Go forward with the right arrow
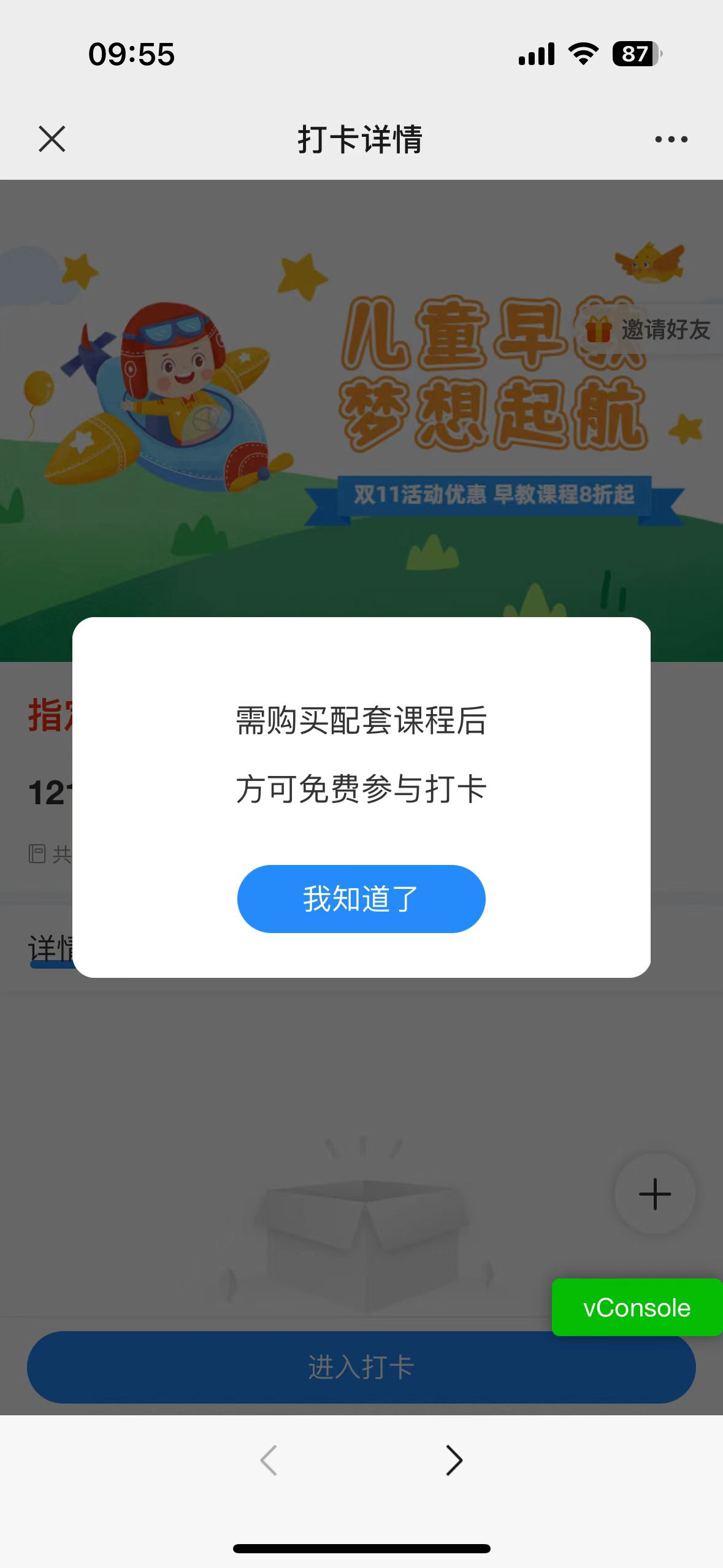 coord(454,1460)
